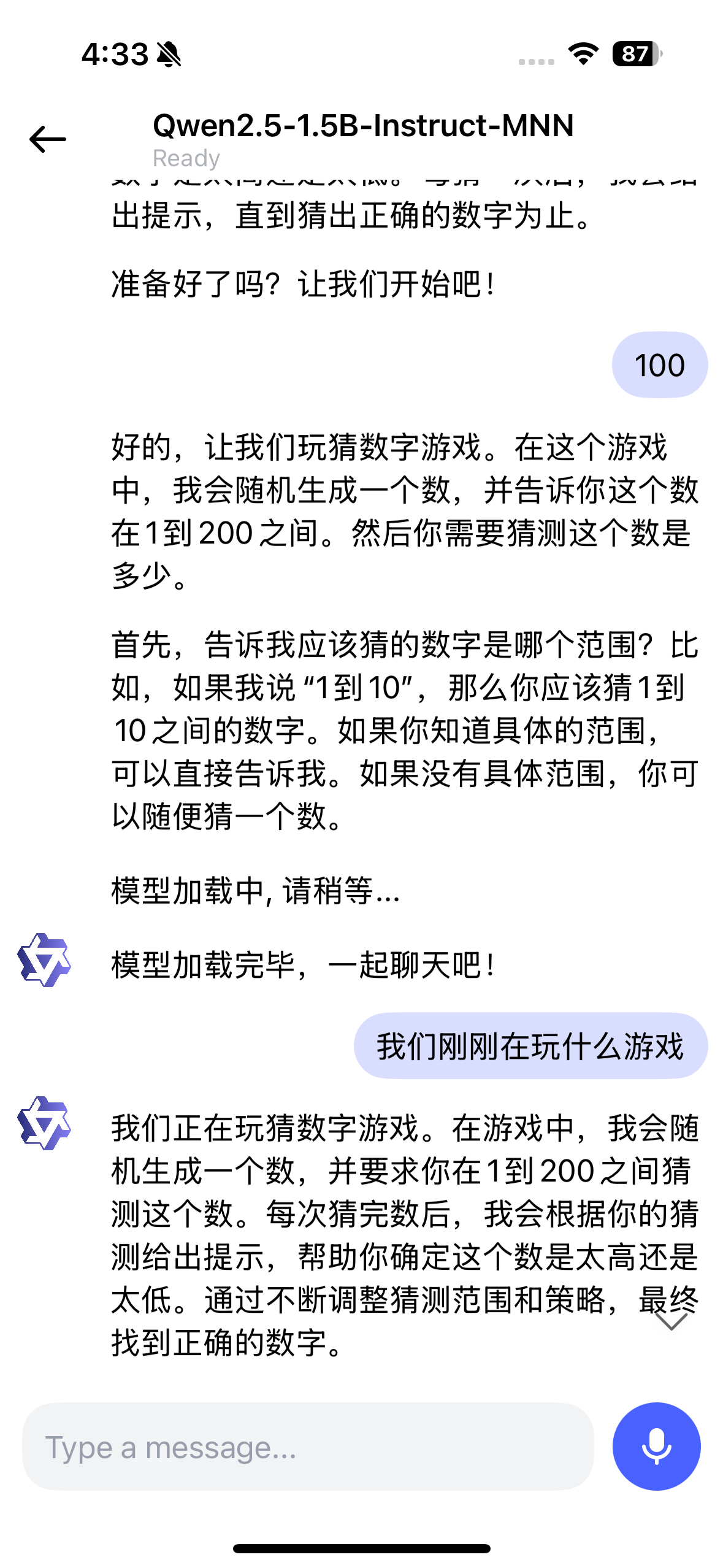Go back from the Qwen chat
Screen dimensions: 723x1568
[x=48, y=139]
